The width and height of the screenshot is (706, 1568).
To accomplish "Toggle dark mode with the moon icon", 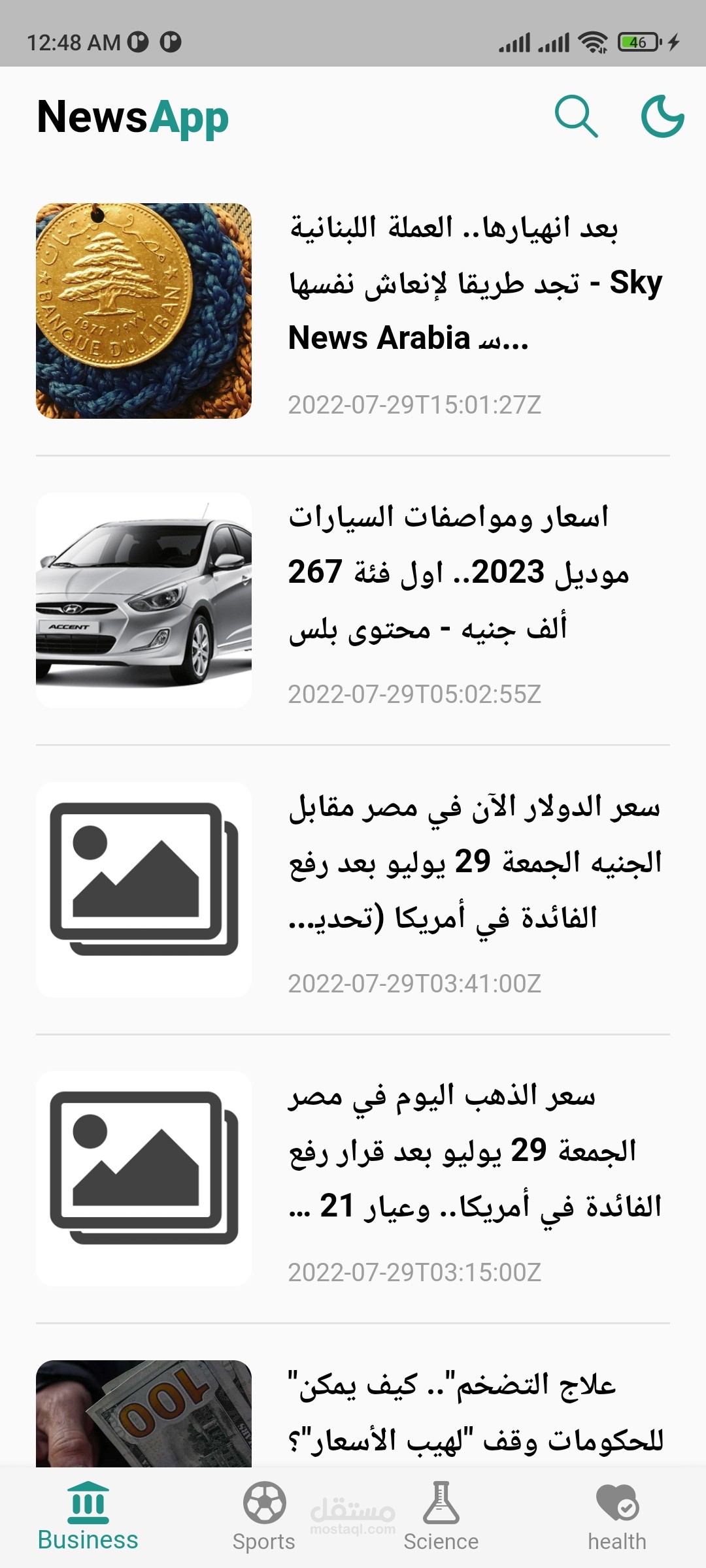I will [x=662, y=117].
